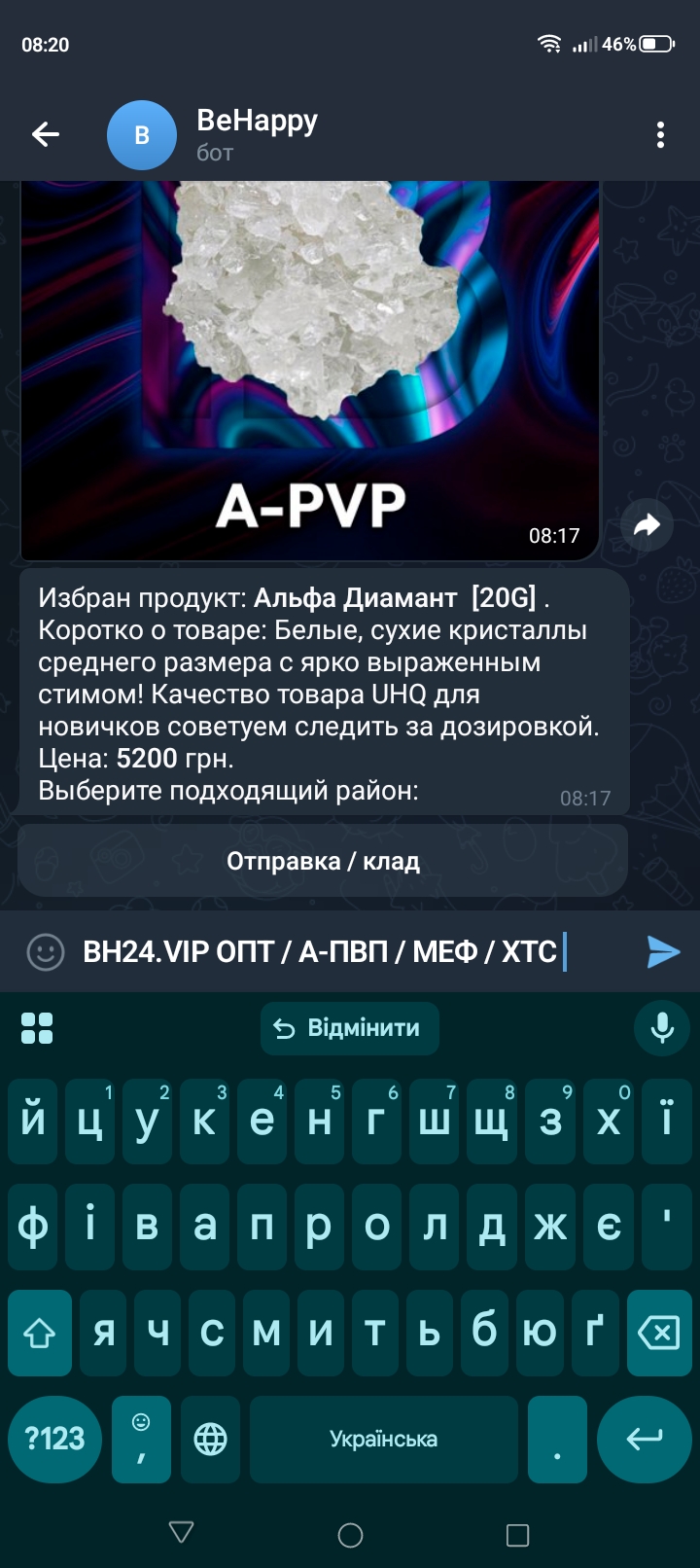Go back from the BeHappy chat

click(46, 134)
